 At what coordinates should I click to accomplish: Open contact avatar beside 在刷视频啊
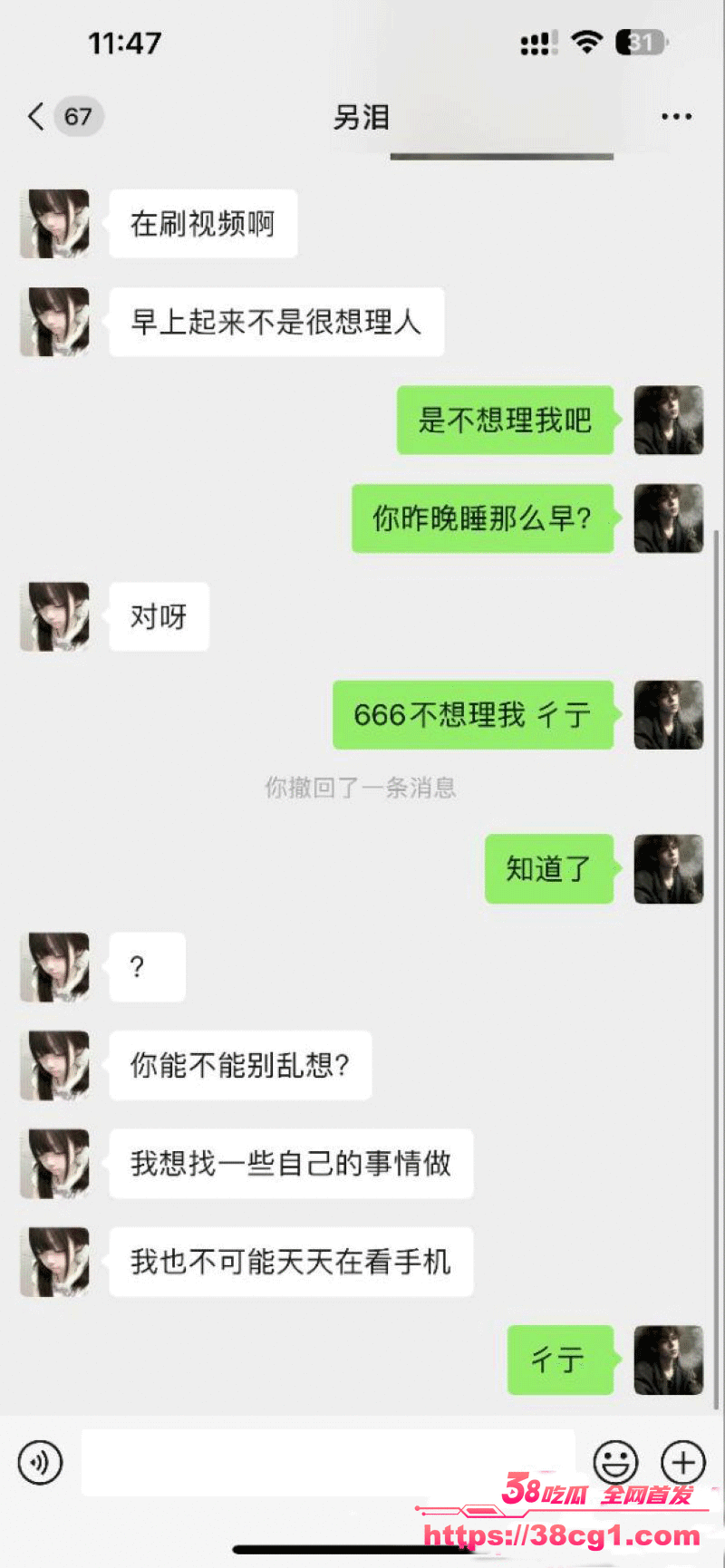pyautogui.click(x=55, y=224)
